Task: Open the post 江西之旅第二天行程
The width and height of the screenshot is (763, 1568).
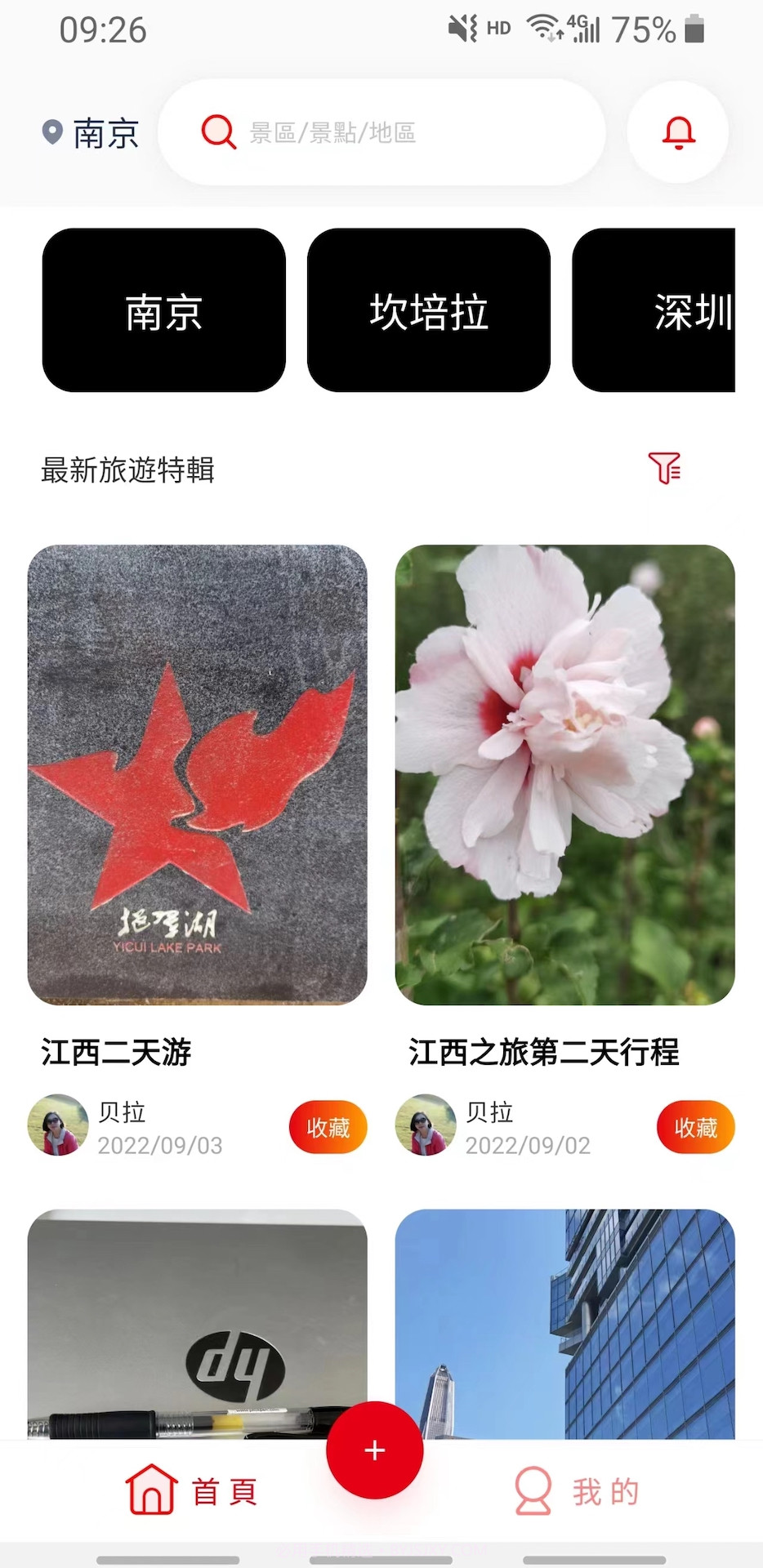Action: pos(564,776)
